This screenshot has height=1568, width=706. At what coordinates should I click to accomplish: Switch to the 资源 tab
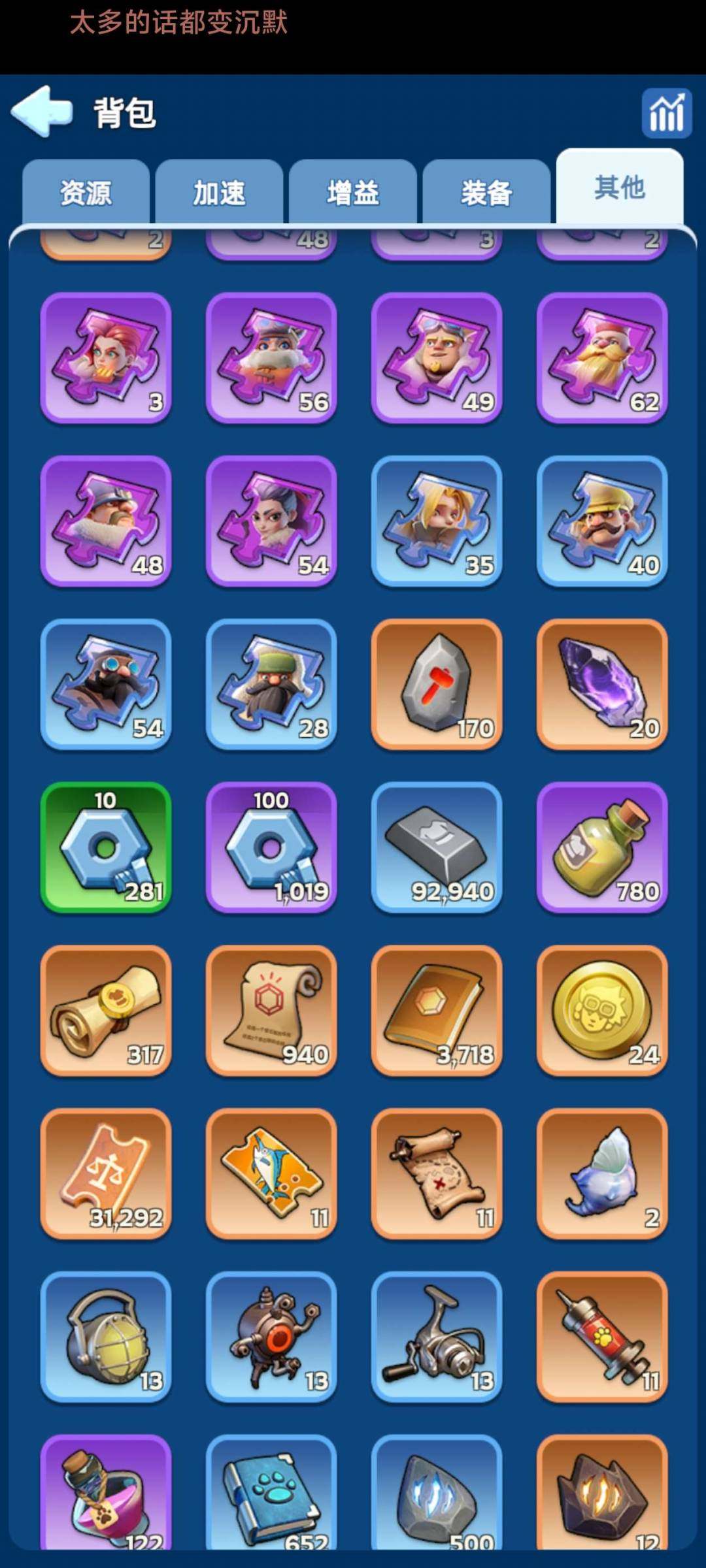point(86,193)
